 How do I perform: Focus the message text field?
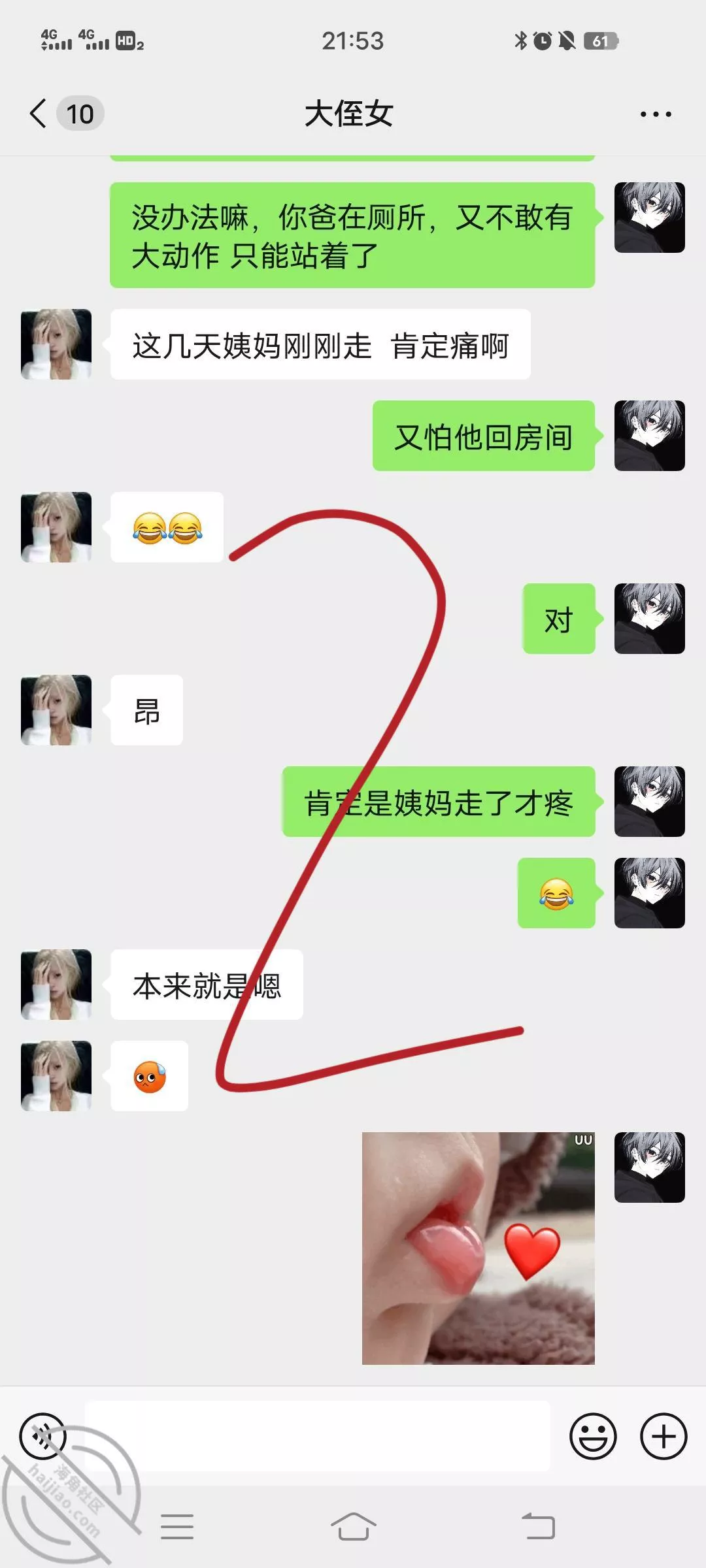tap(317, 1436)
